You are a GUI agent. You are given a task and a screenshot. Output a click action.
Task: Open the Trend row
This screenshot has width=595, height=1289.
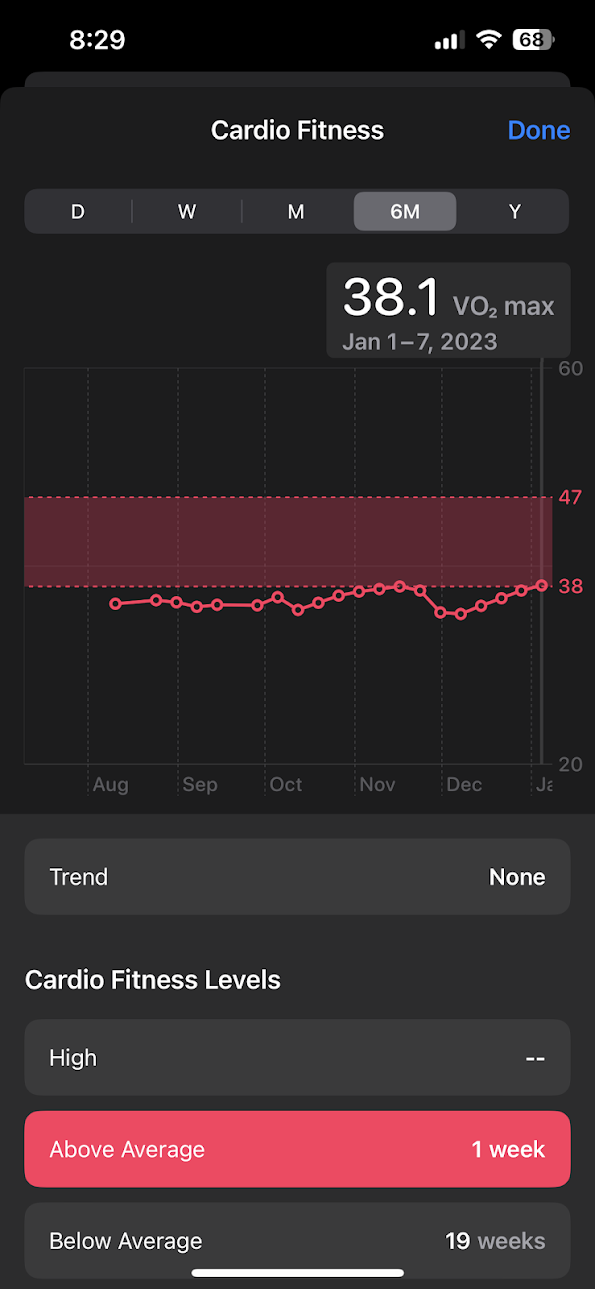[x=297, y=877]
